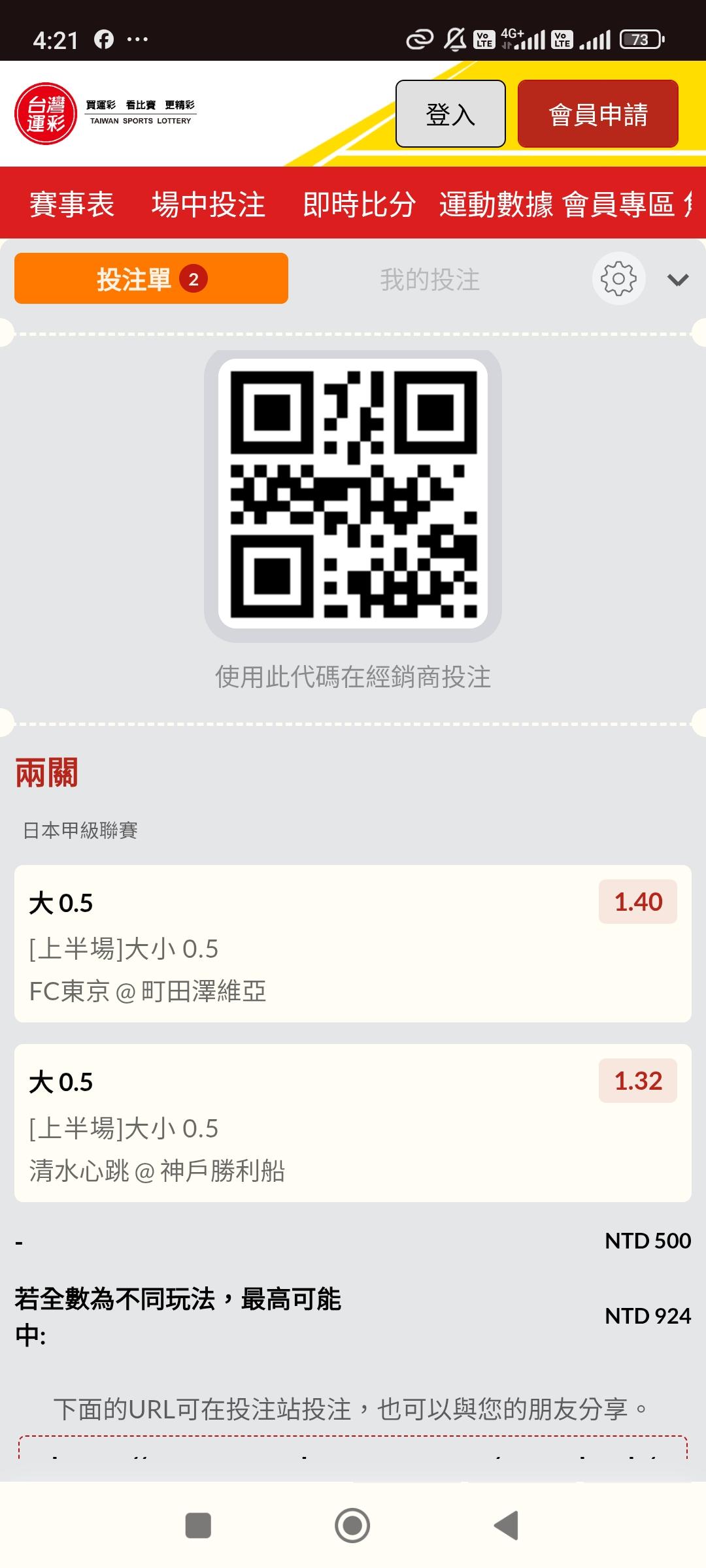Open 會員申請 member registration
This screenshot has width=706, height=1568.
[597, 114]
